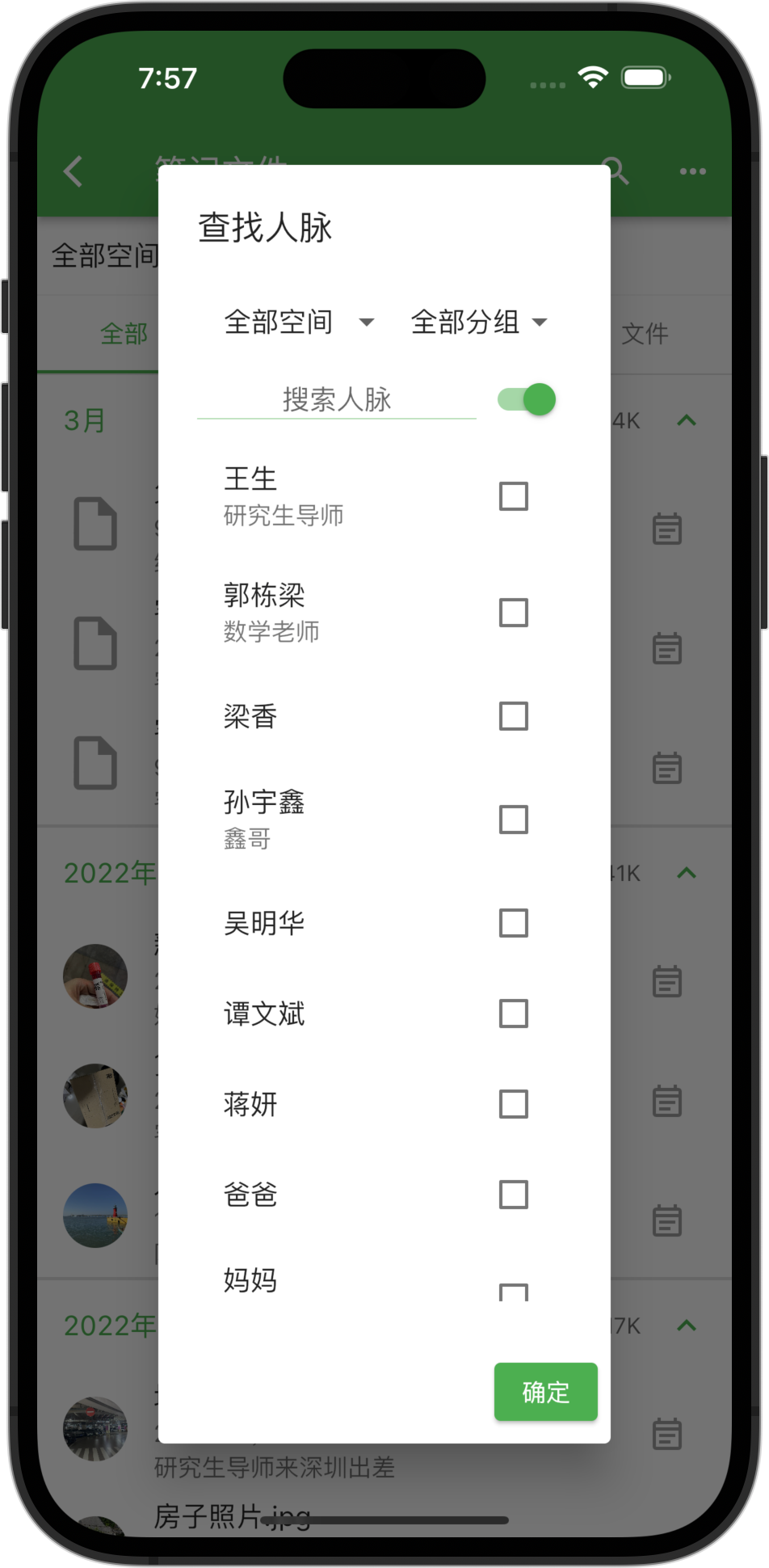The image size is (769, 1568).
Task: Check the box for 王生
Action: click(x=514, y=496)
